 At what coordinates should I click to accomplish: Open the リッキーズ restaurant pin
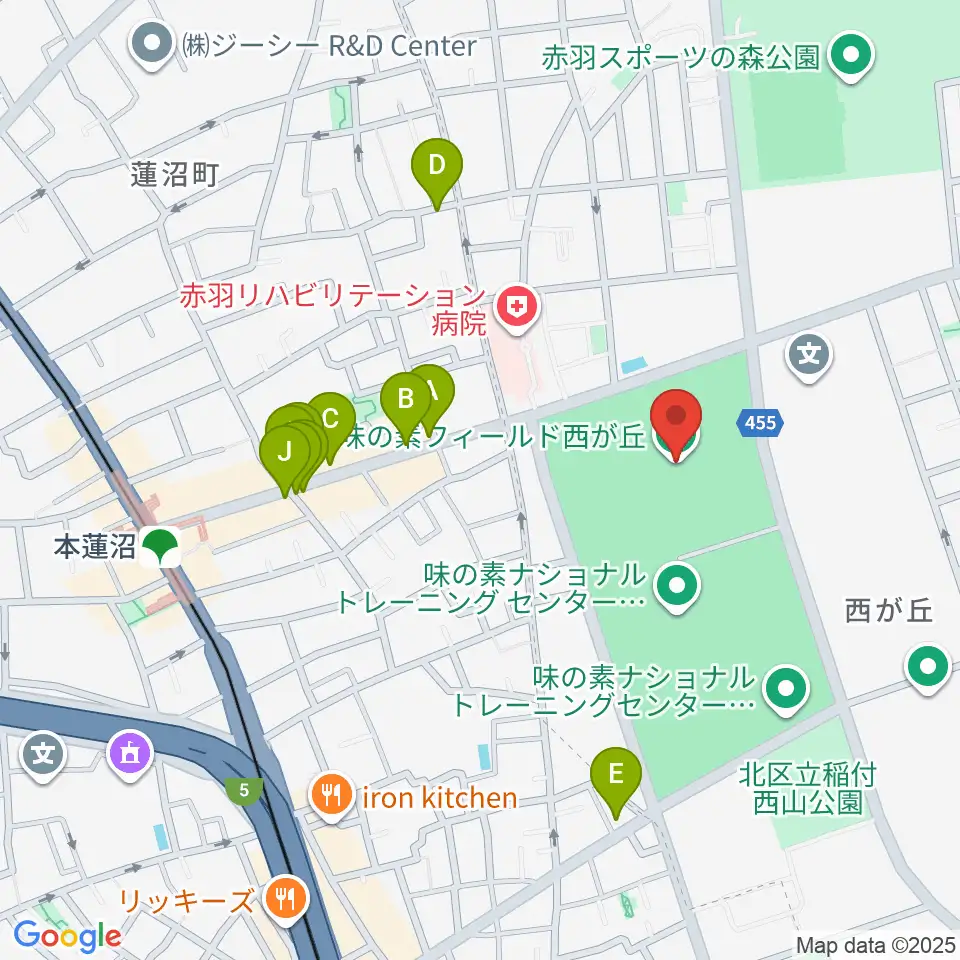coord(285,900)
